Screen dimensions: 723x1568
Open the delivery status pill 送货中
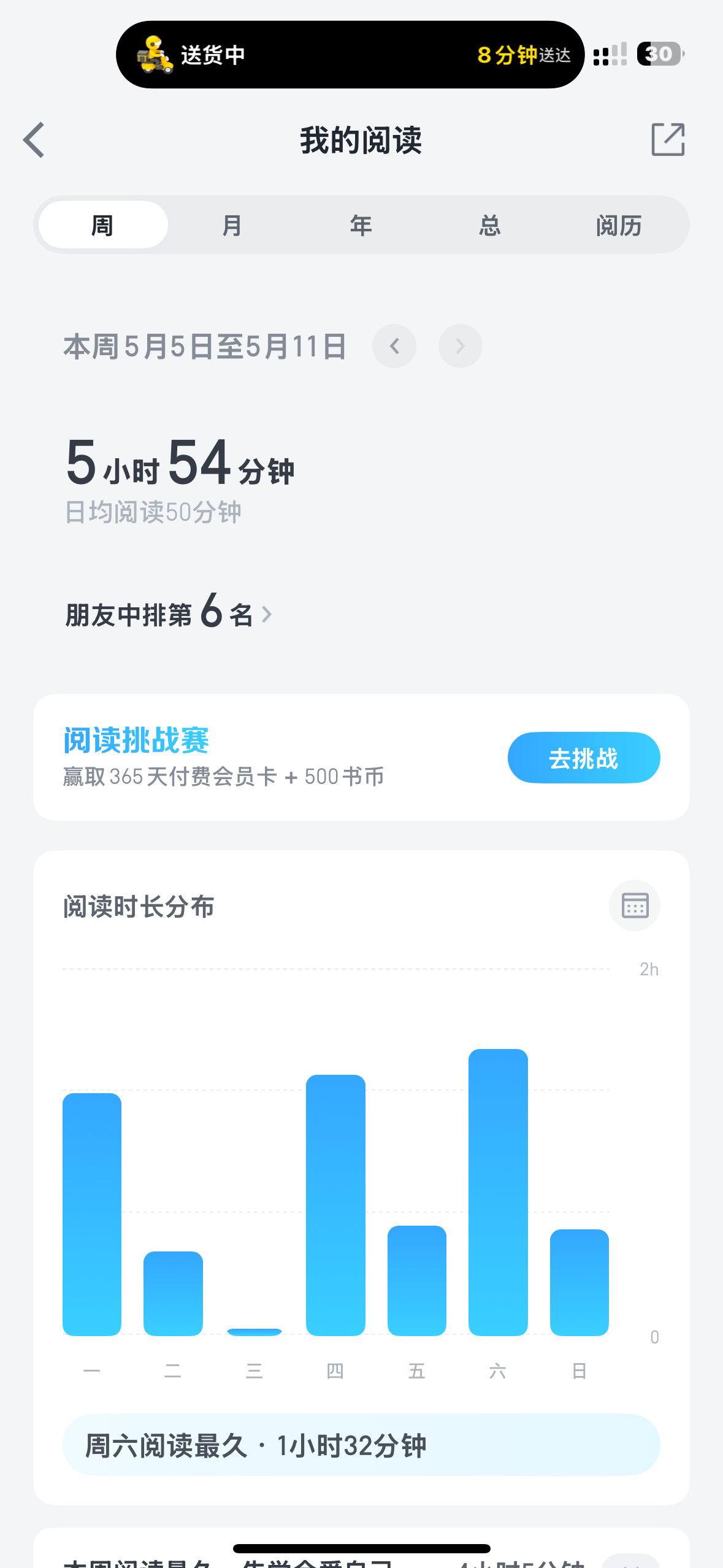point(350,55)
